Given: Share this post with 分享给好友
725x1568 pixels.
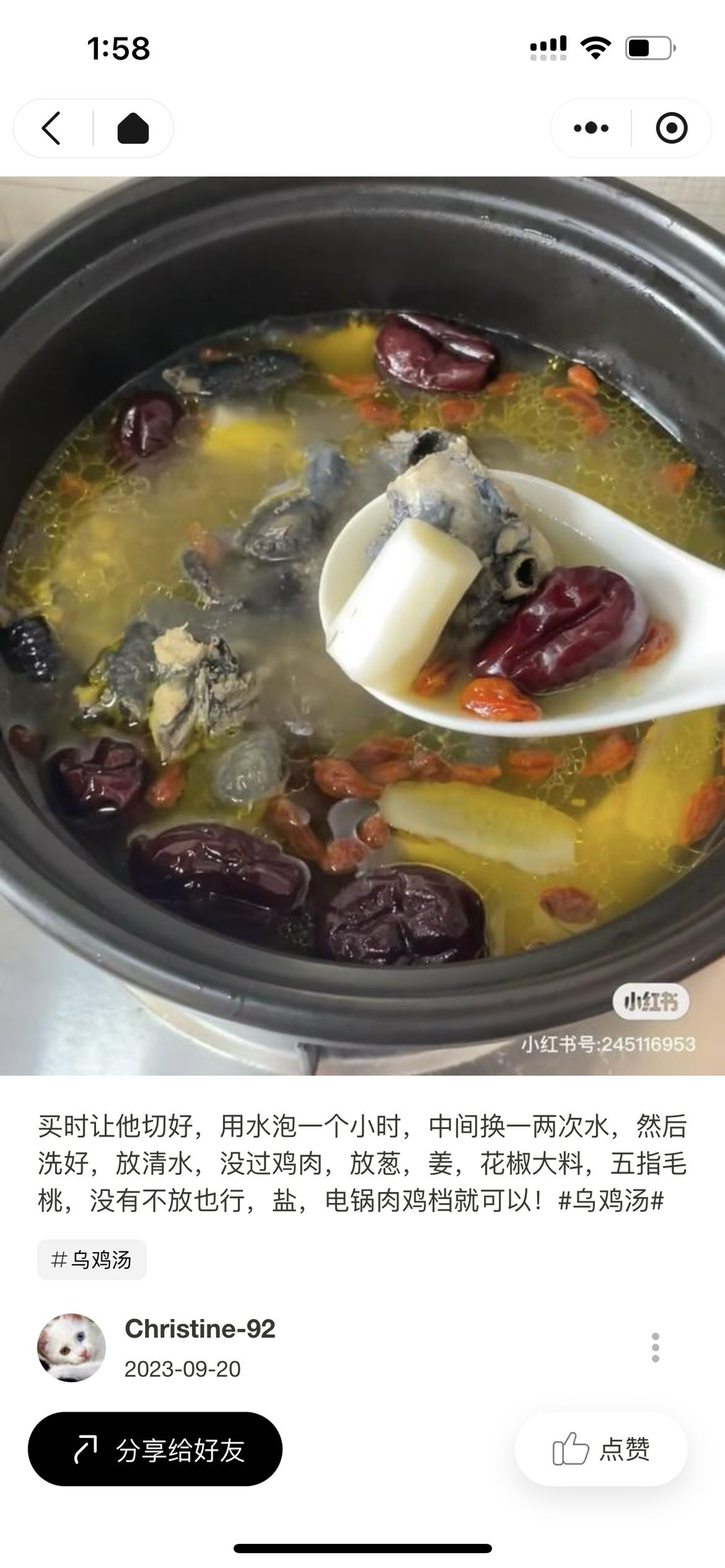Looking at the screenshot, I should 155,1449.
